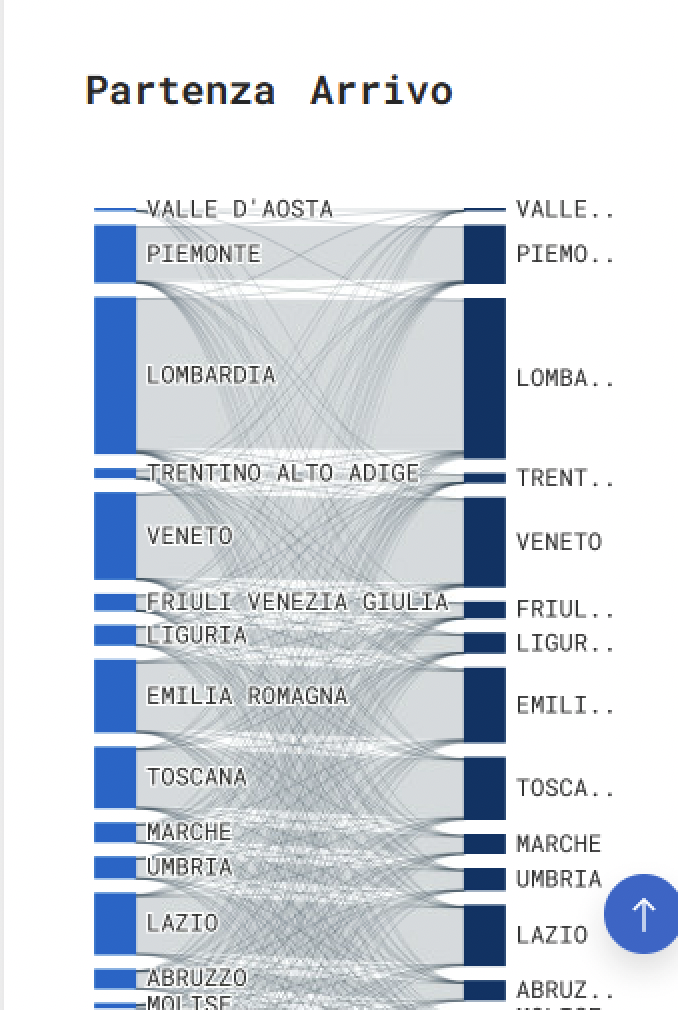Select the Toscana departure node

115,777
